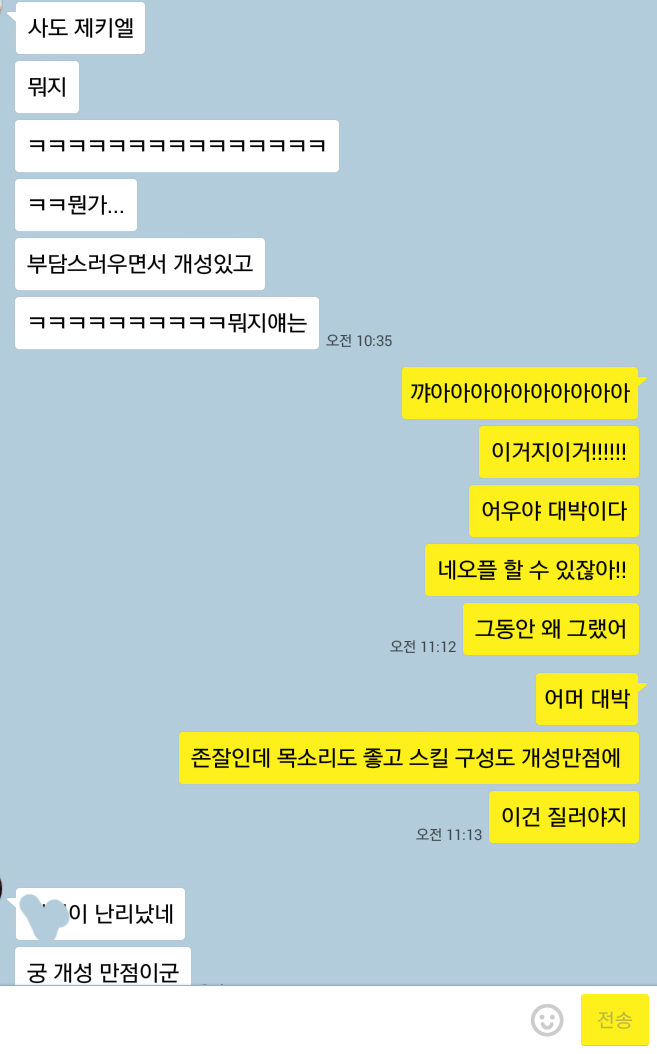Image resolution: width=657 pixels, height=1054 pixels.
Task: Open the emoticon picker
Action: coord(546,1020)
